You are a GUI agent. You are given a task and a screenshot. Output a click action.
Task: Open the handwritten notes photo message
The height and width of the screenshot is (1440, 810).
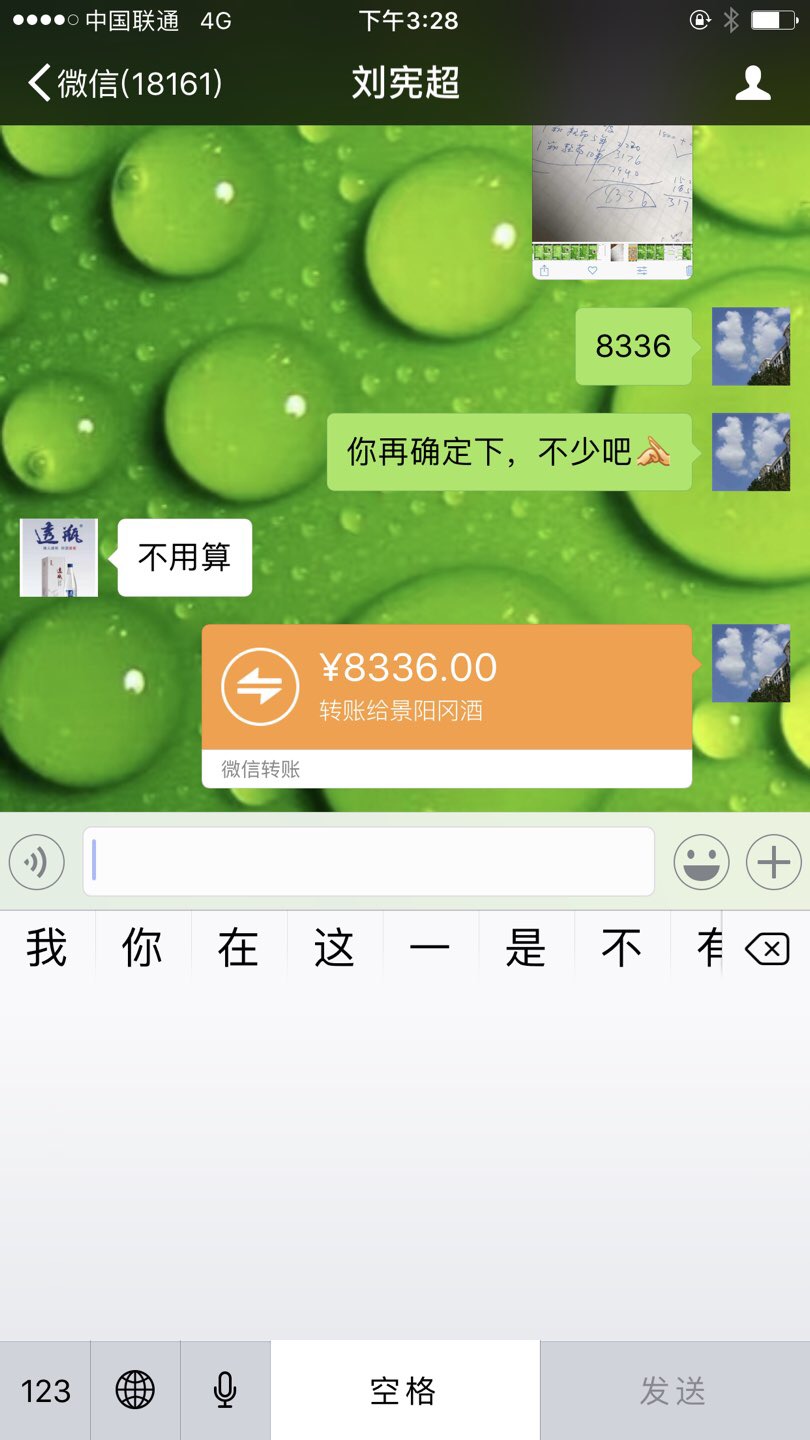611,200
